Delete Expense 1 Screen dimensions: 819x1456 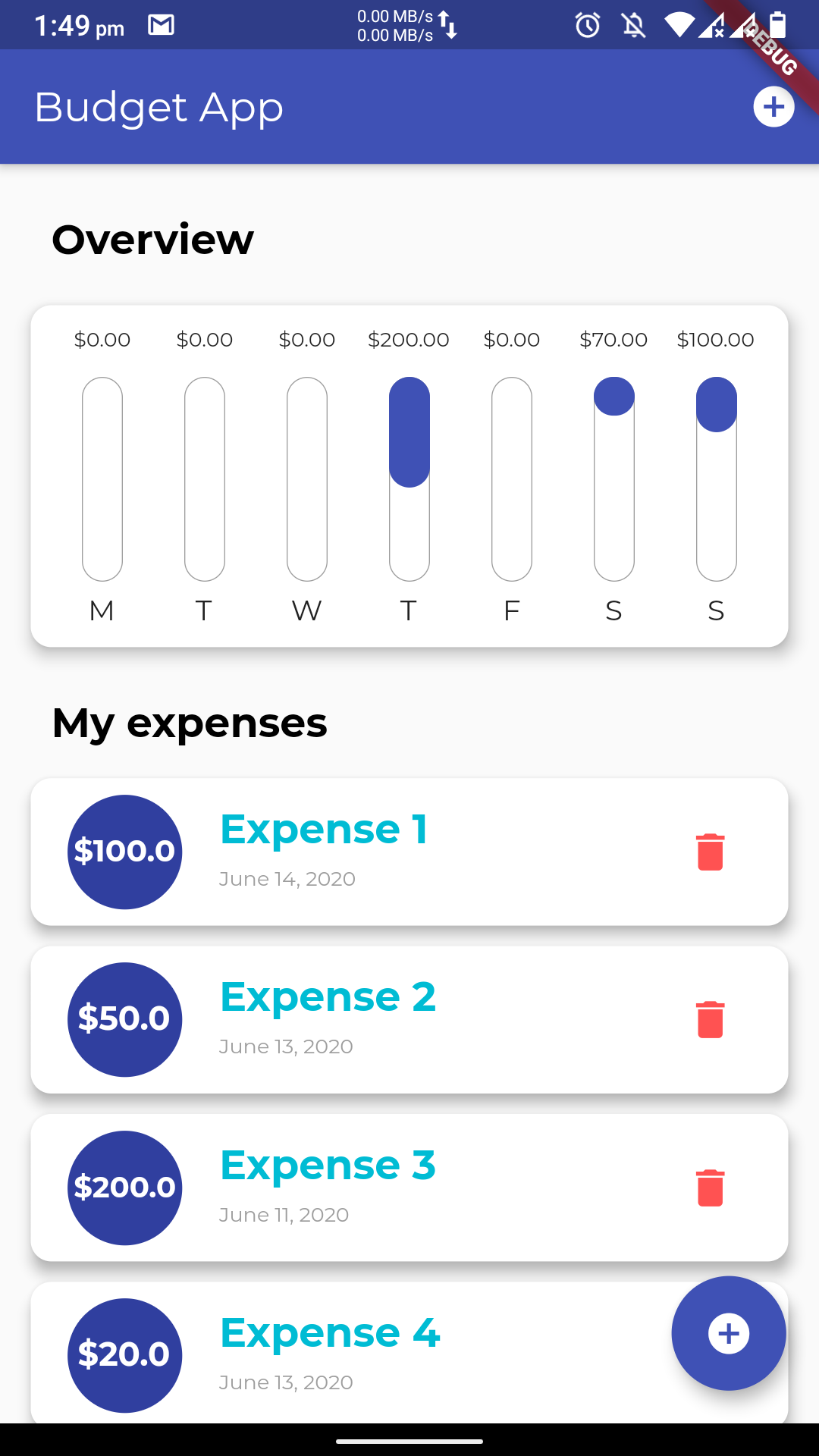710,852
